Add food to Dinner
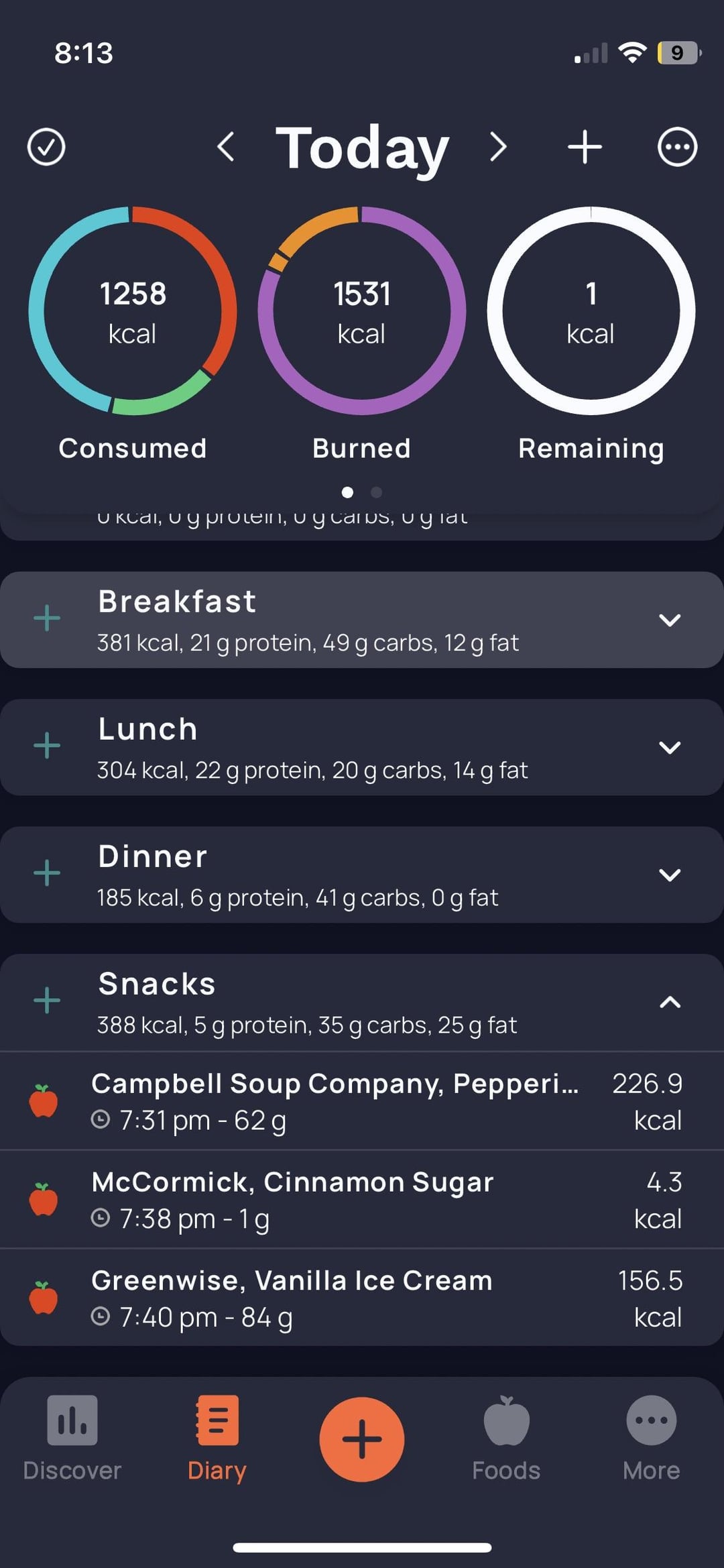This screenshot has width=724, height=1568. click(47, 873)
